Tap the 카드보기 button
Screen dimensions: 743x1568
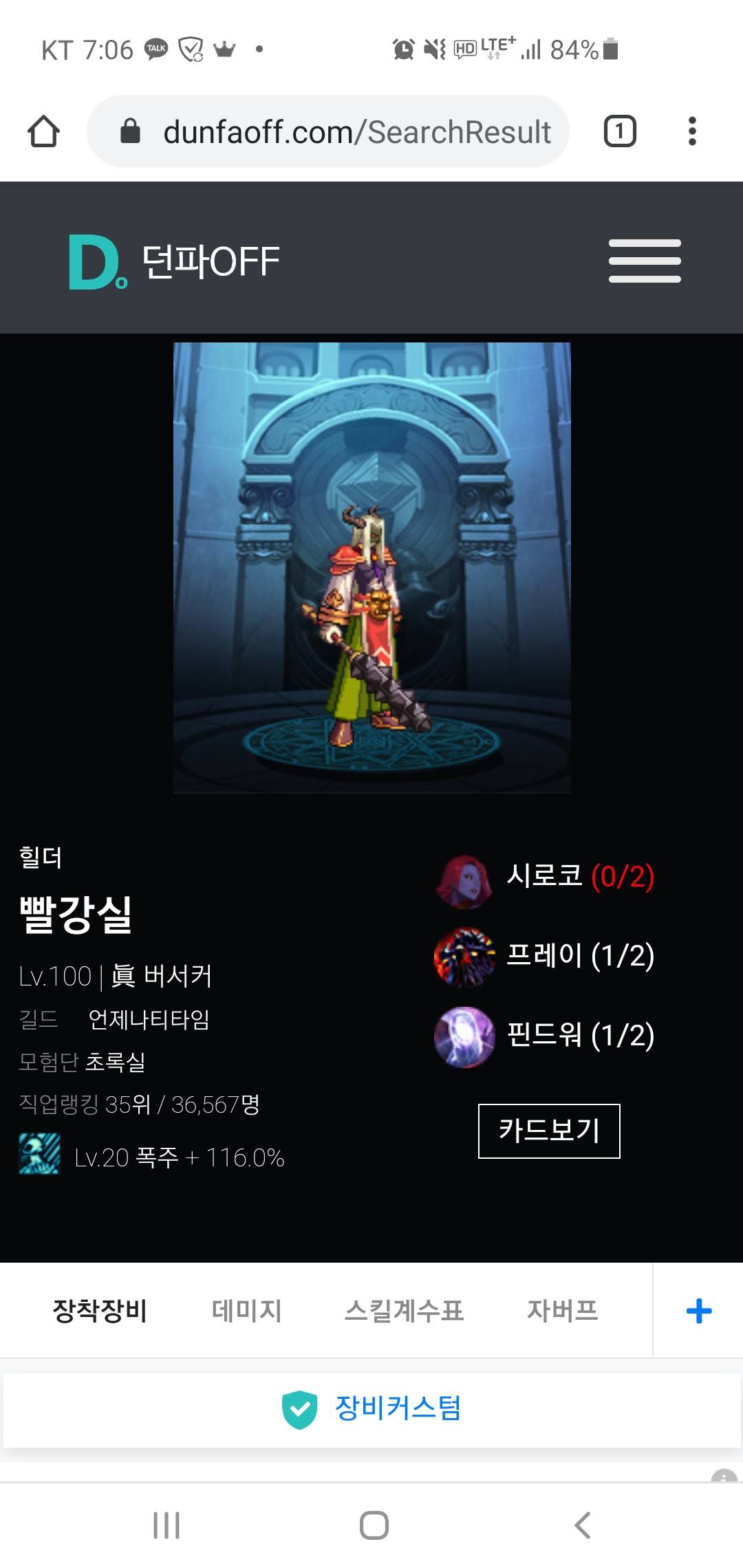[x=549, y=1131]
